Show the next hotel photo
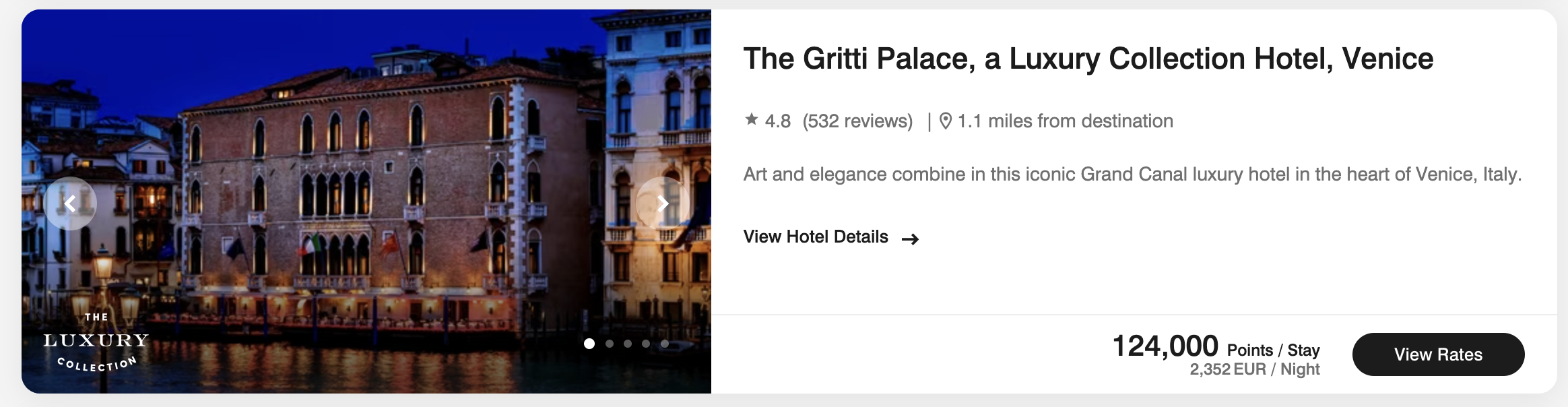The width and height of the screenshot is (1568, 407). pyautogui.click(x=662, y=204)
